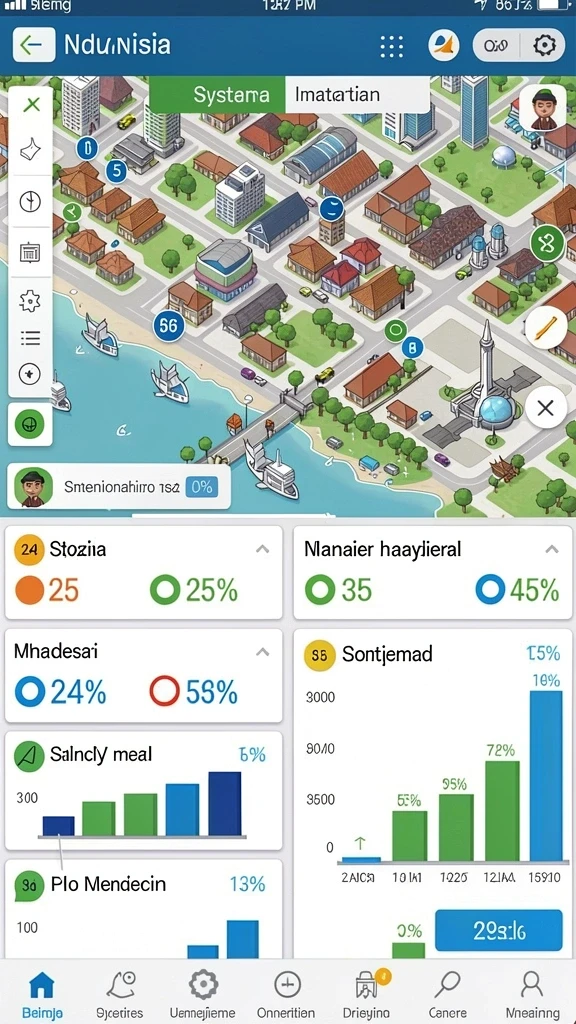
Task: Open the Uennejieme tab in bottom bar
Action: click(x=202, y=994)
